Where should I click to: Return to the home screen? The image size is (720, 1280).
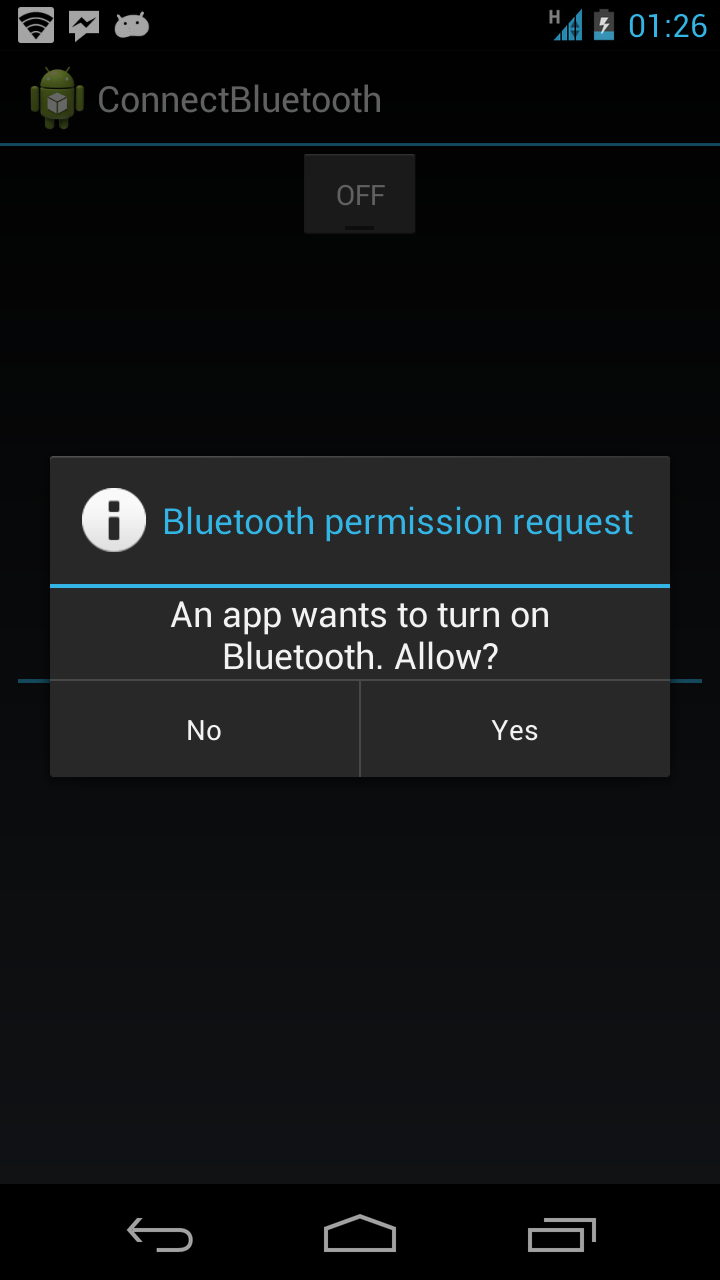point(360,1234)
